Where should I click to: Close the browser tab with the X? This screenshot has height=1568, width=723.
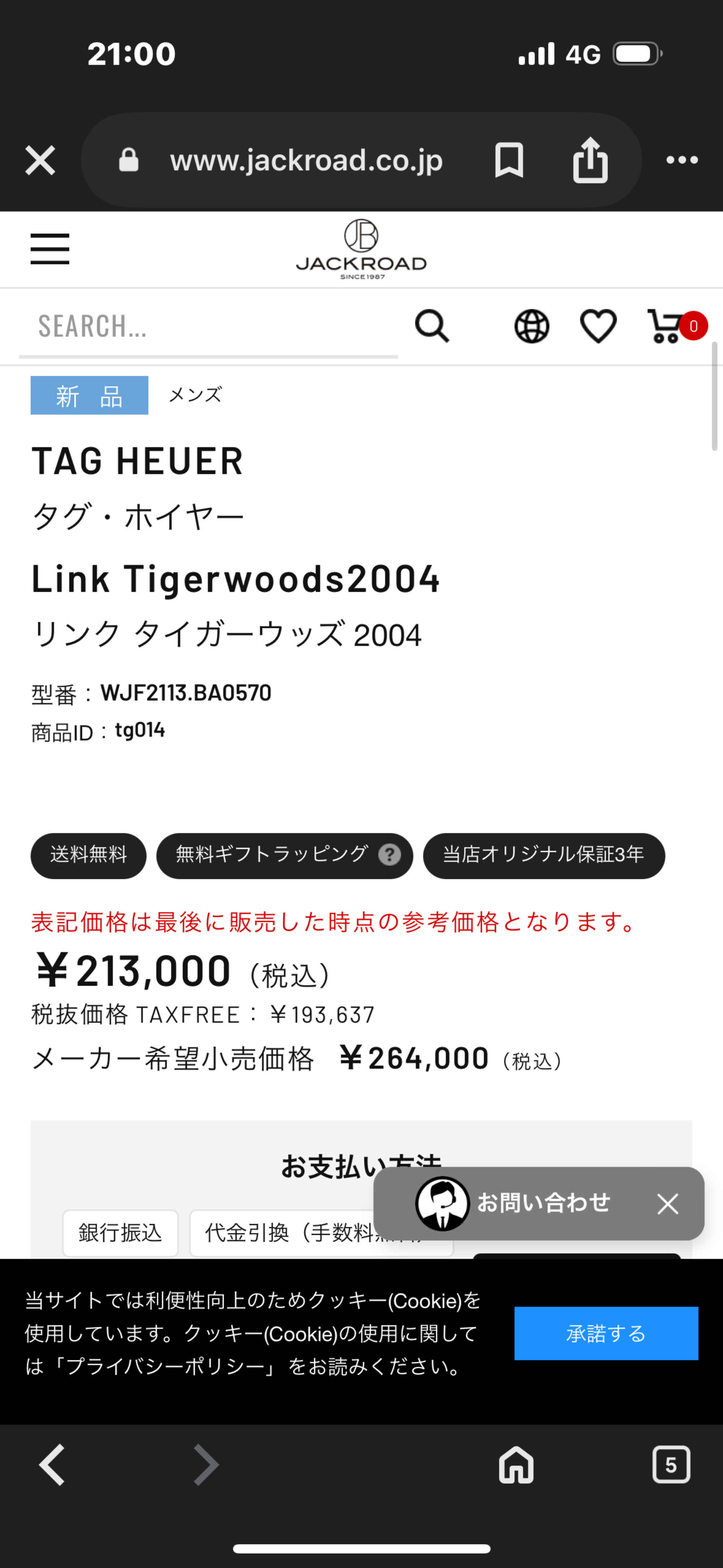(x=40, y=161)
